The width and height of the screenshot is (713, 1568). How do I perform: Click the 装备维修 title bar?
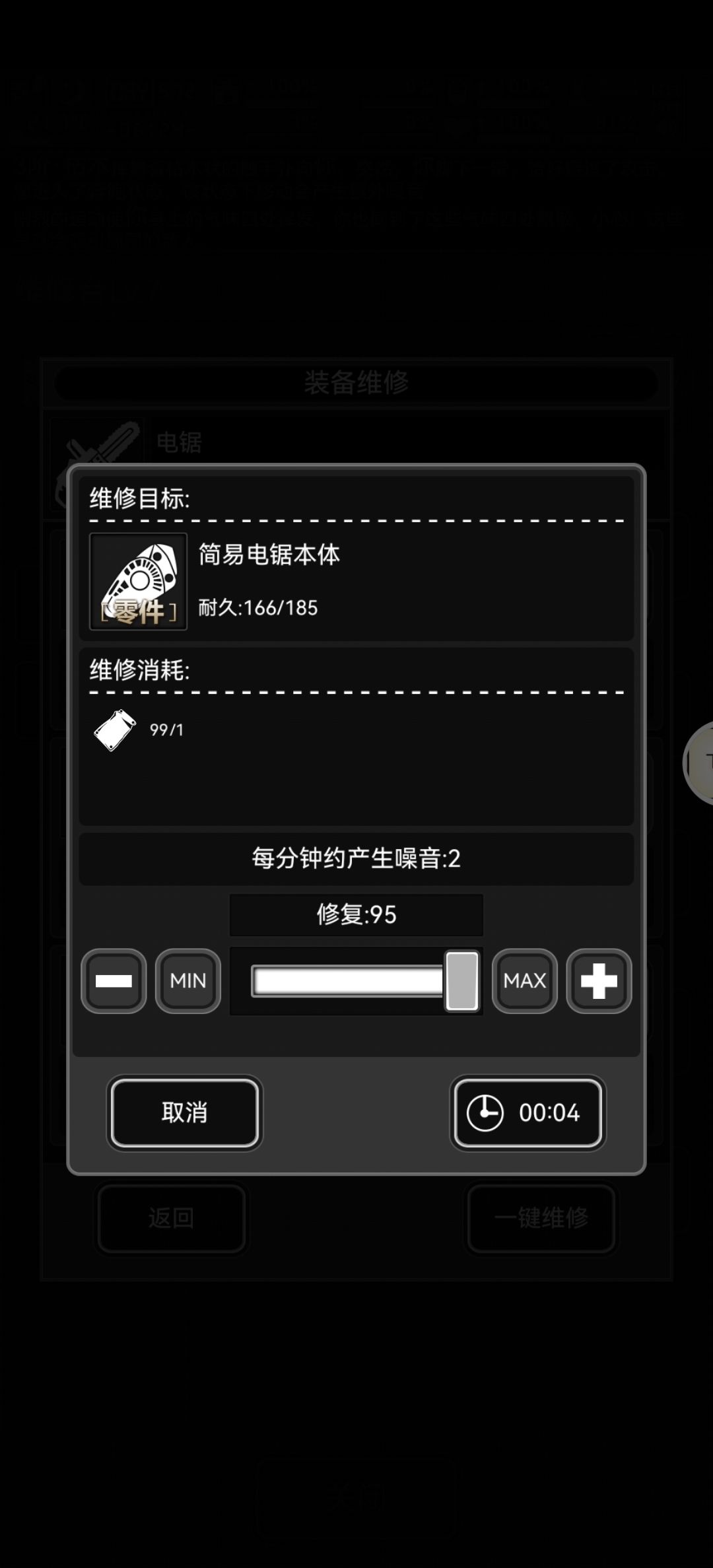[356, 381]
